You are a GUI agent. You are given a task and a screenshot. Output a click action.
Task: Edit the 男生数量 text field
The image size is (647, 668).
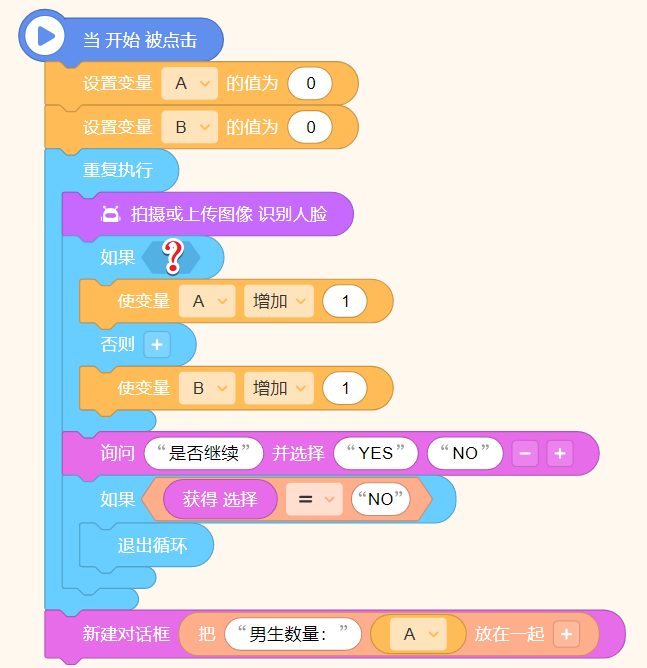(x=293, y=634)
